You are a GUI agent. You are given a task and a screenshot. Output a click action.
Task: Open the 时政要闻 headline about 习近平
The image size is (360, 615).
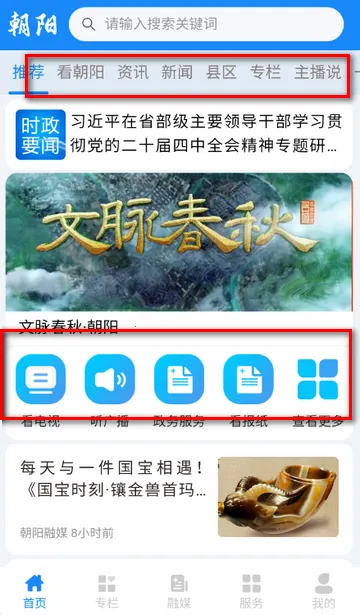click(x=179, y=134)
